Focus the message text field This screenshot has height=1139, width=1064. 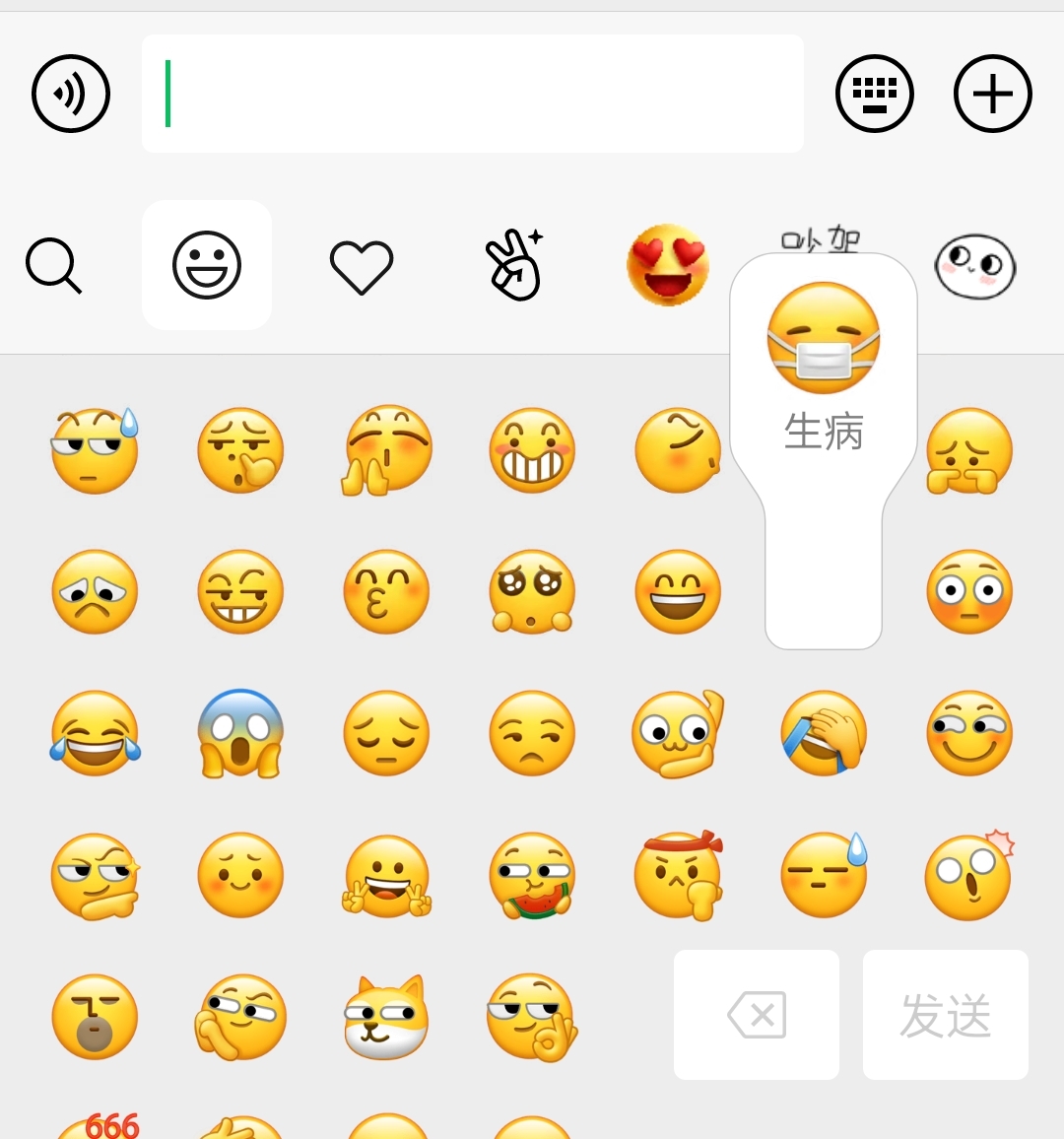point(473,94)
